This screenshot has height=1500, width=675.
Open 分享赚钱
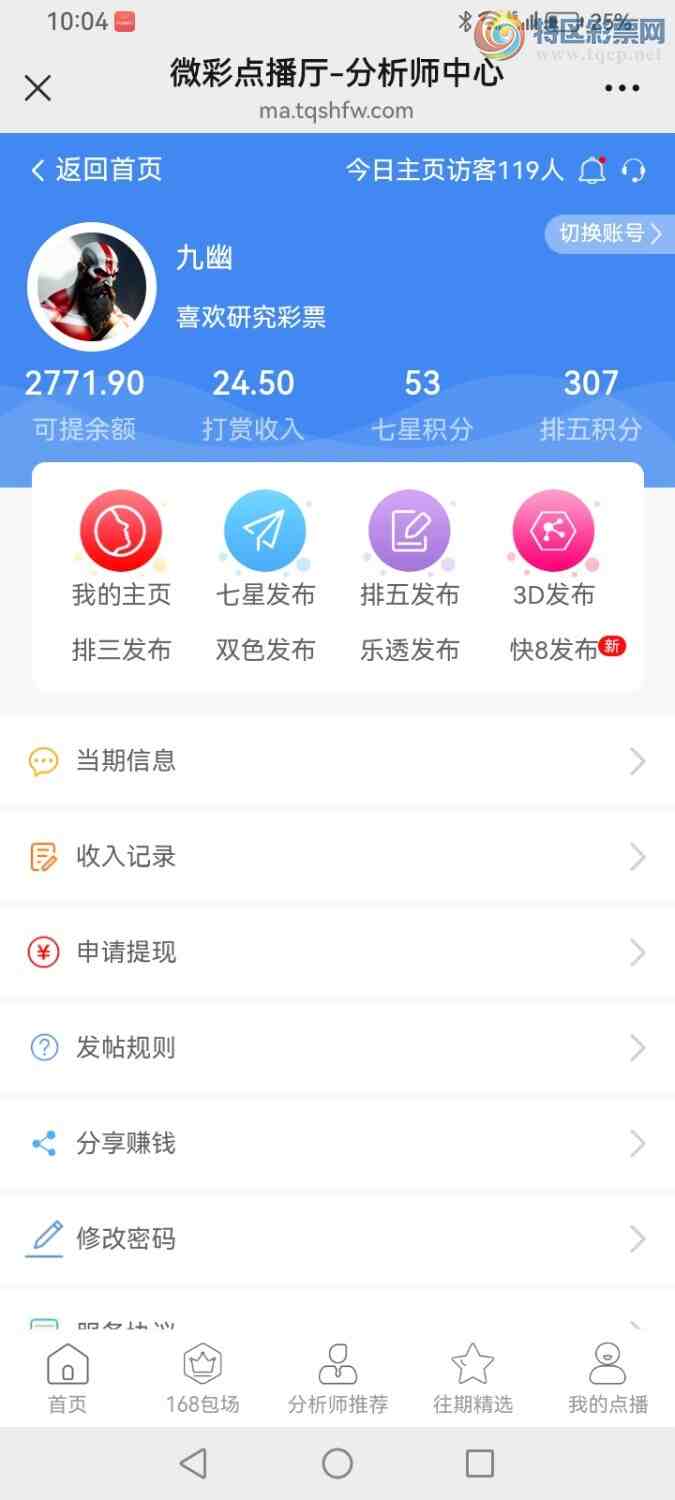pyautogui.click(x=337, y=1144)
